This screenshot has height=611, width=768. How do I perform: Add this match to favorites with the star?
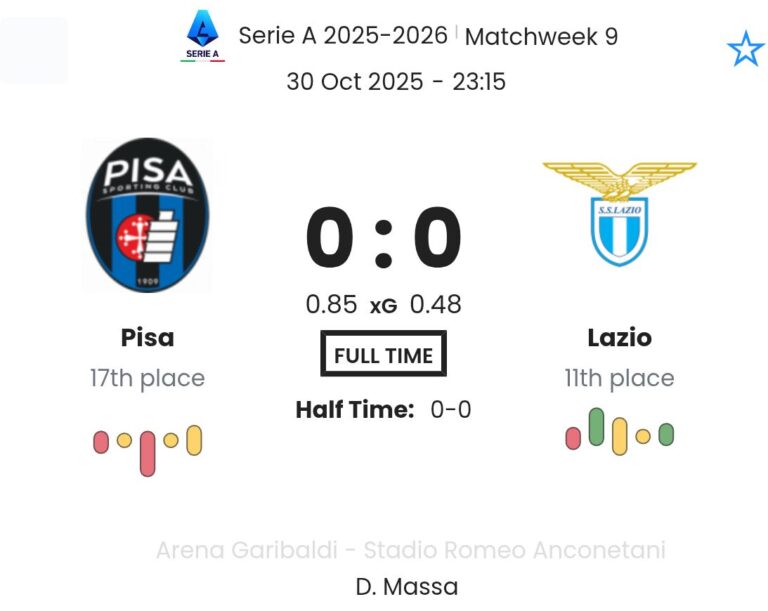click(x=745, y=49)
